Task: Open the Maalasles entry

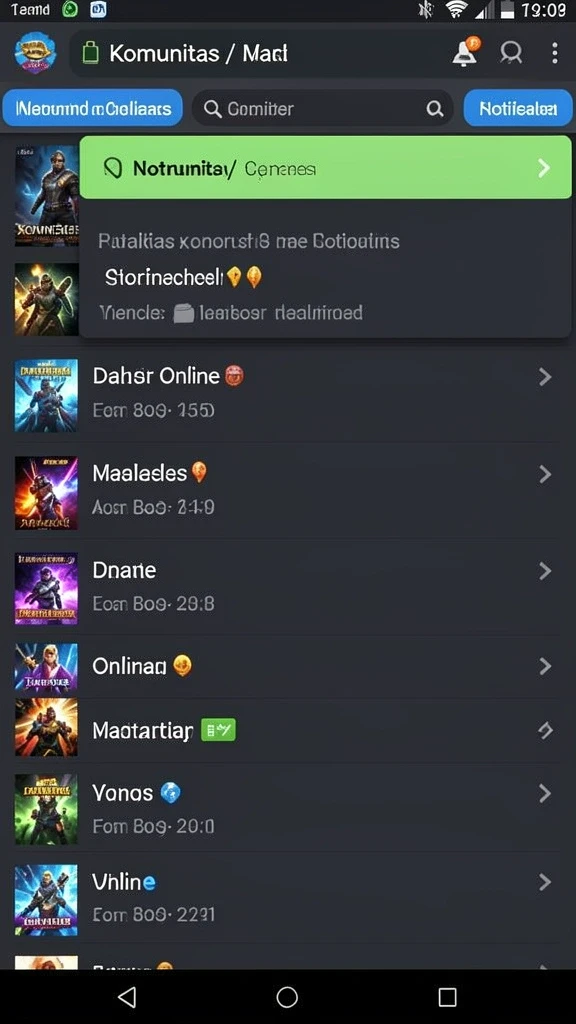Action: [288, 490]
